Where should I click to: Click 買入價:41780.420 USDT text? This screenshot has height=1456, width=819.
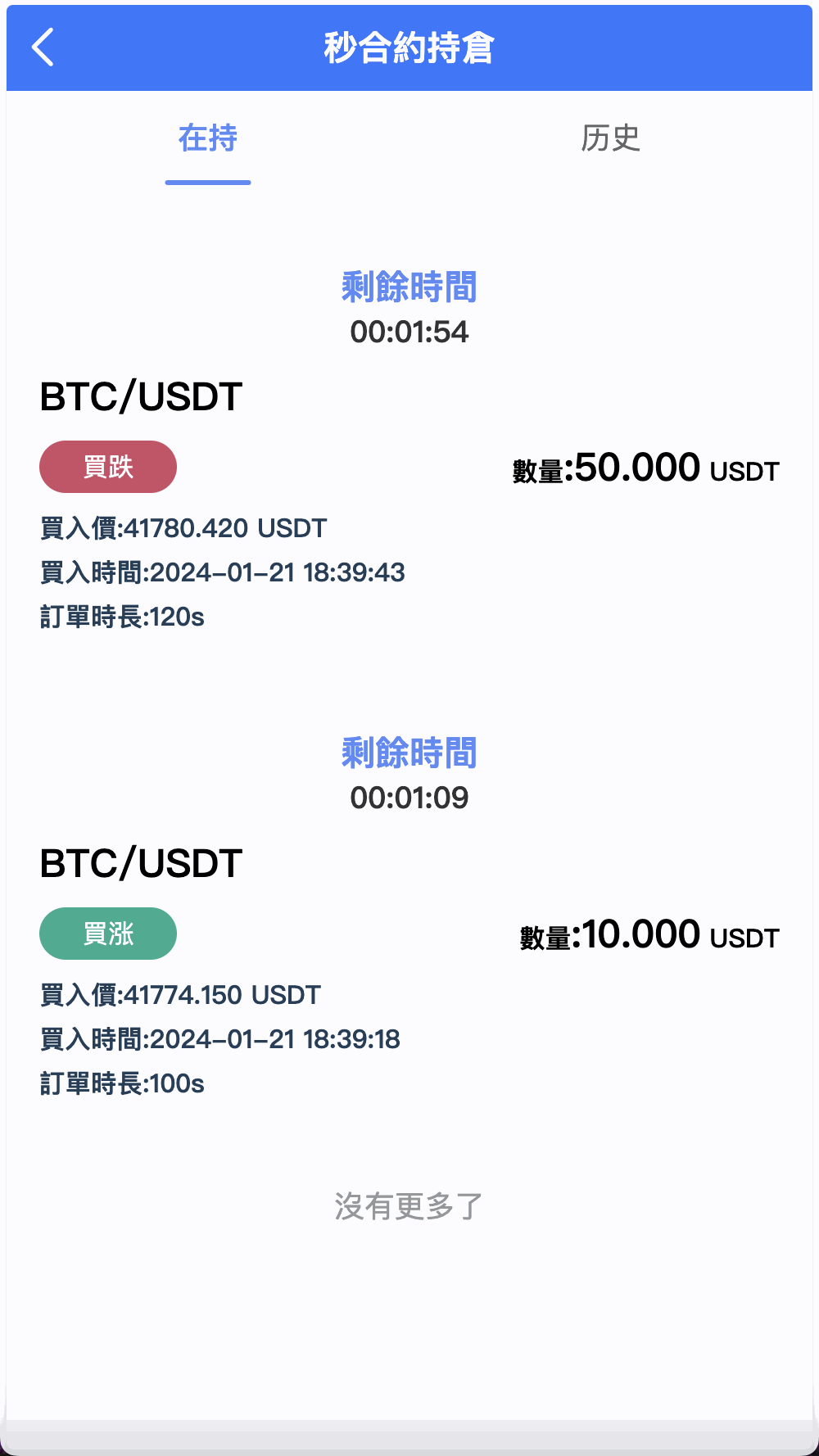(x=183, y=528)
